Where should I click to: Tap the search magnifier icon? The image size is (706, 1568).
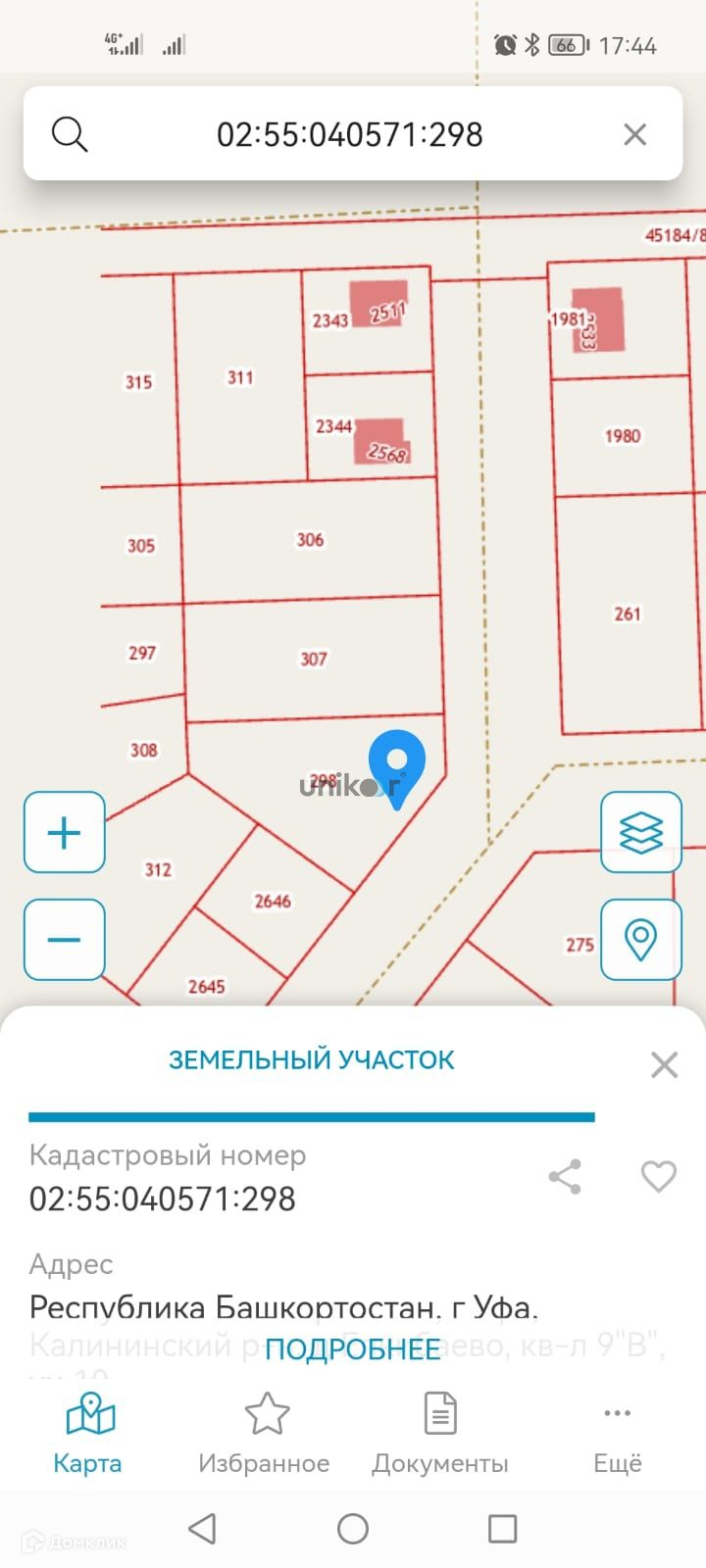click(70, 134)
